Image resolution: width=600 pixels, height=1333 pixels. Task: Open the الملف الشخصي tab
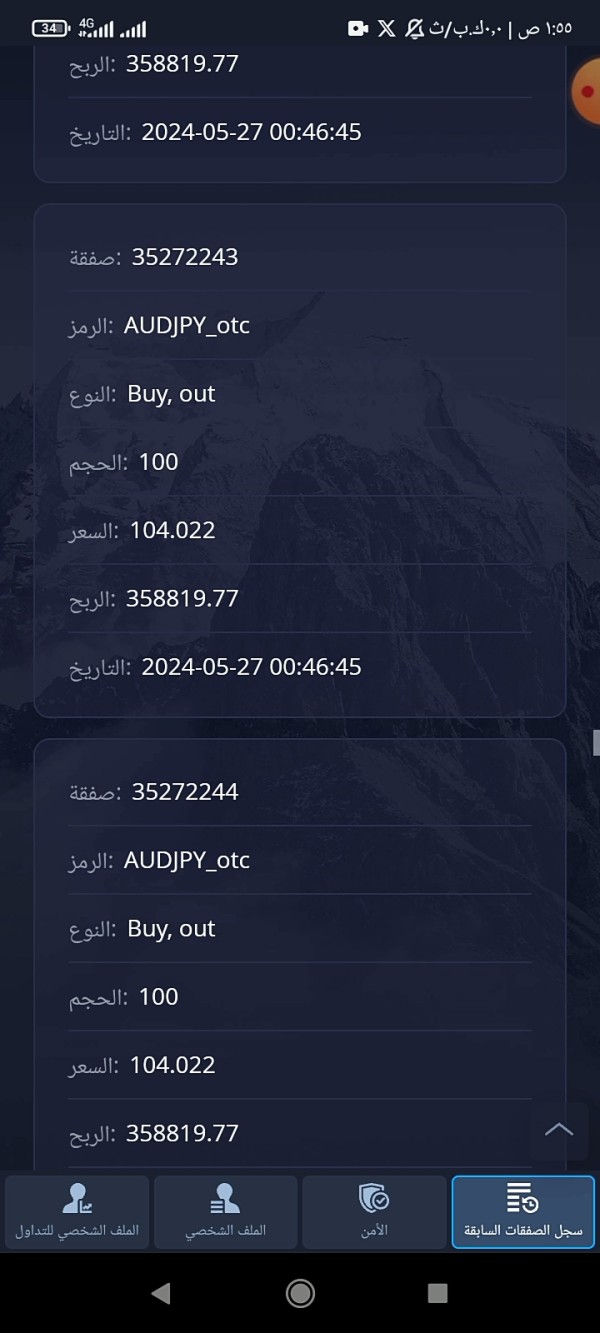(226, 1212)
